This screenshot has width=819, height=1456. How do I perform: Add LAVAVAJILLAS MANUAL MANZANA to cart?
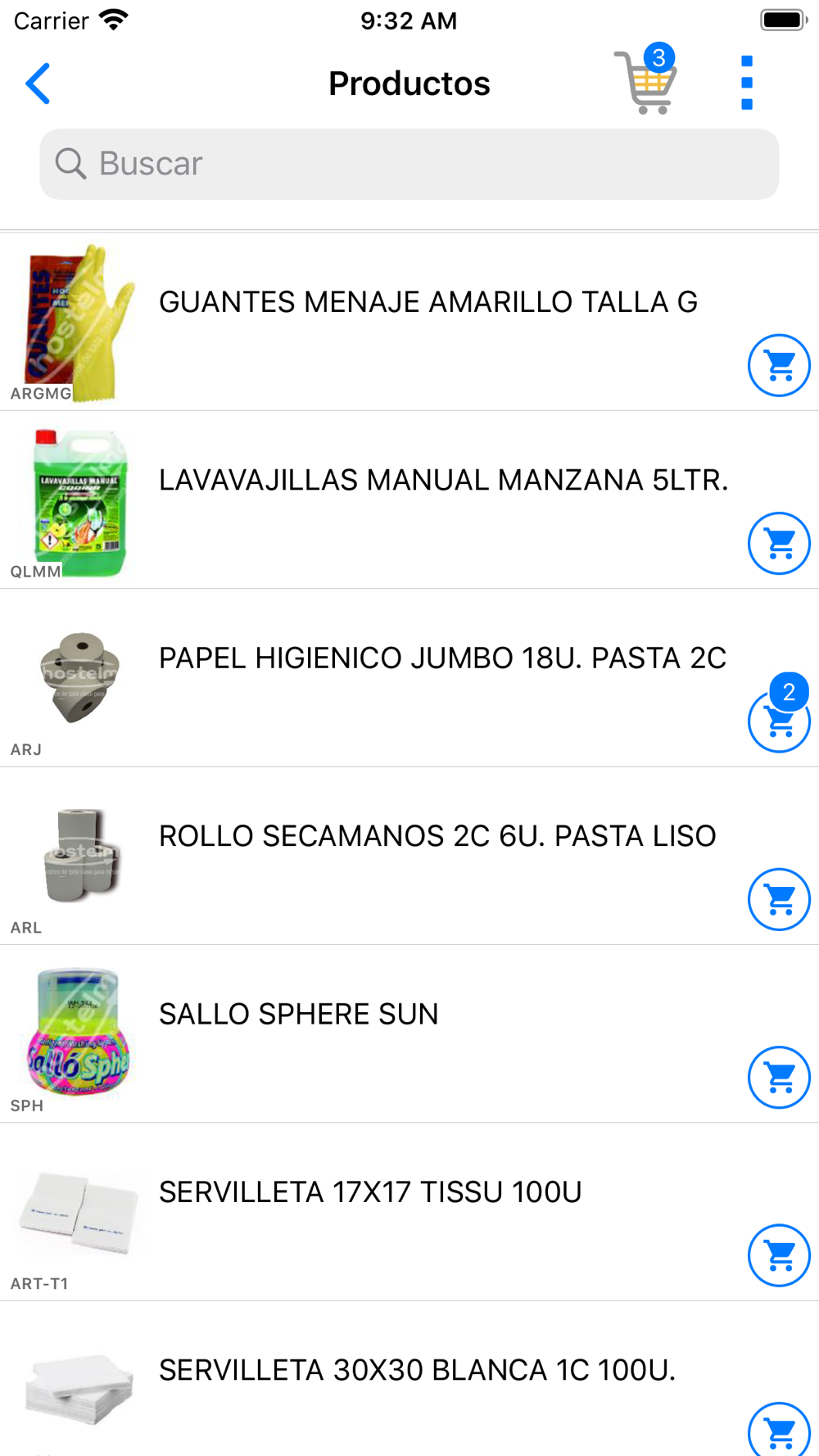(778, 543)
